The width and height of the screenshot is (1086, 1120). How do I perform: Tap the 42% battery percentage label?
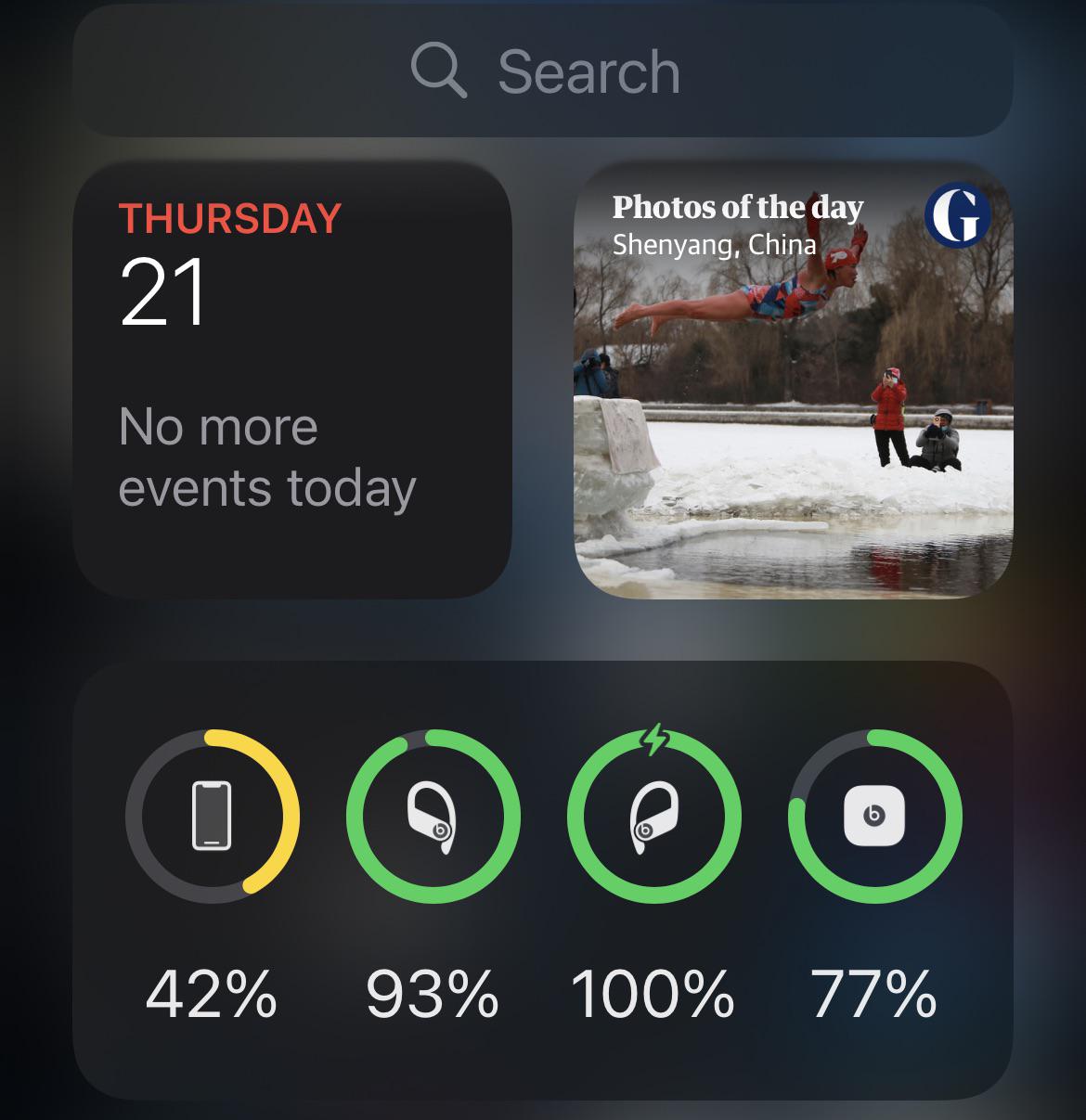210,993
